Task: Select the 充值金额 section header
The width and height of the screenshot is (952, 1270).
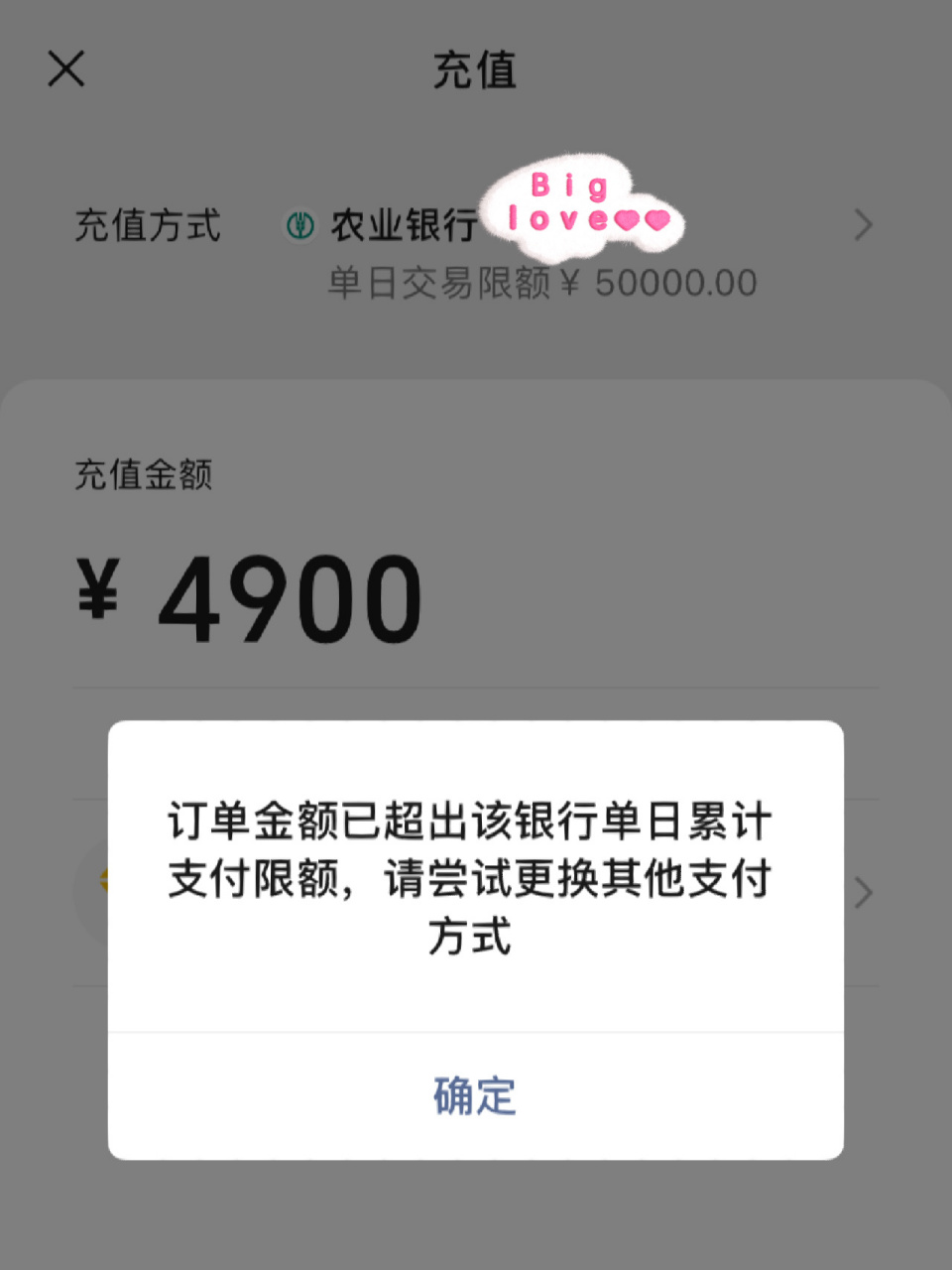Action: (x=142, y=475)
